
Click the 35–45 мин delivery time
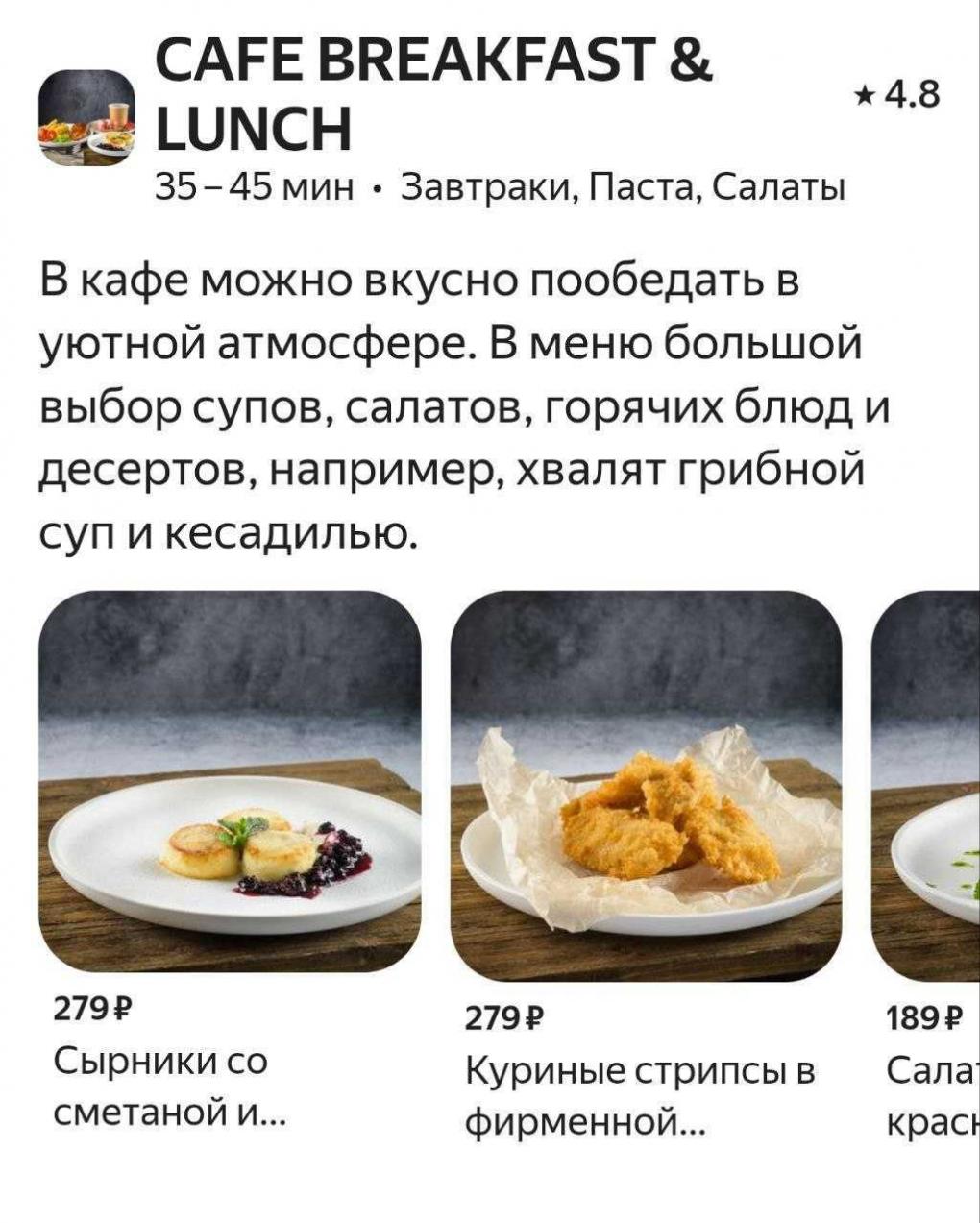[255, 186]
